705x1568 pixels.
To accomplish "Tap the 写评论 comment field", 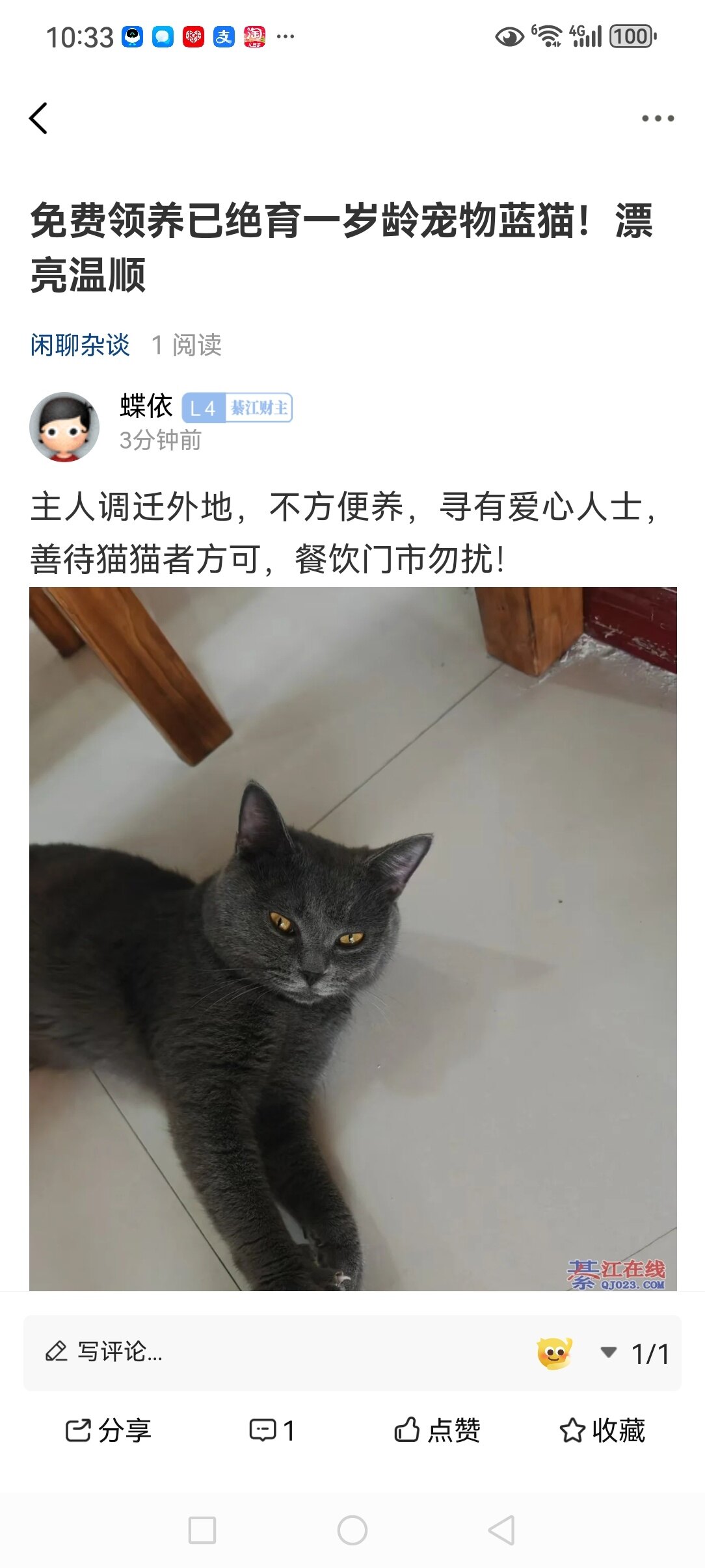I will point(260,1353).
